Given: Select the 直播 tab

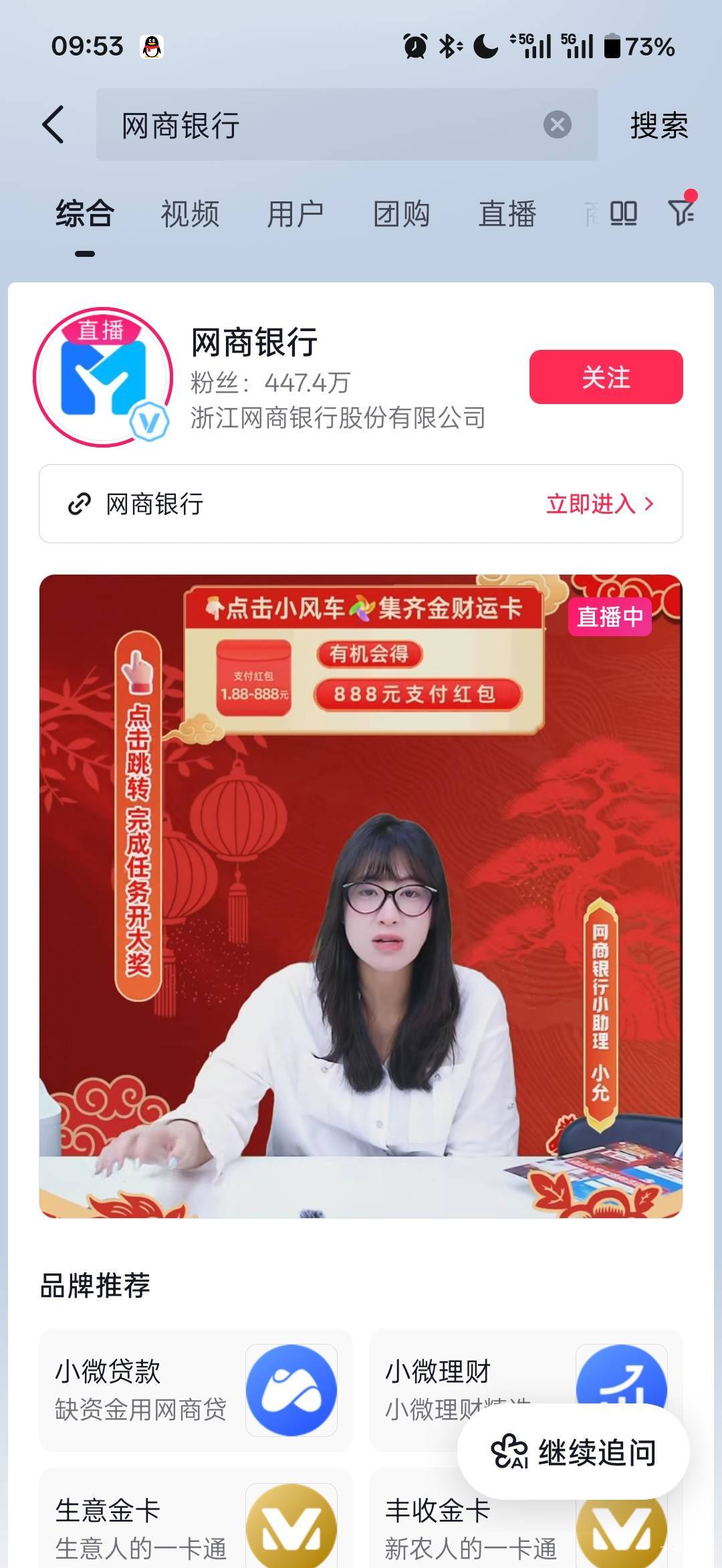Looking at the screenshot, I should tap(507, 215).
